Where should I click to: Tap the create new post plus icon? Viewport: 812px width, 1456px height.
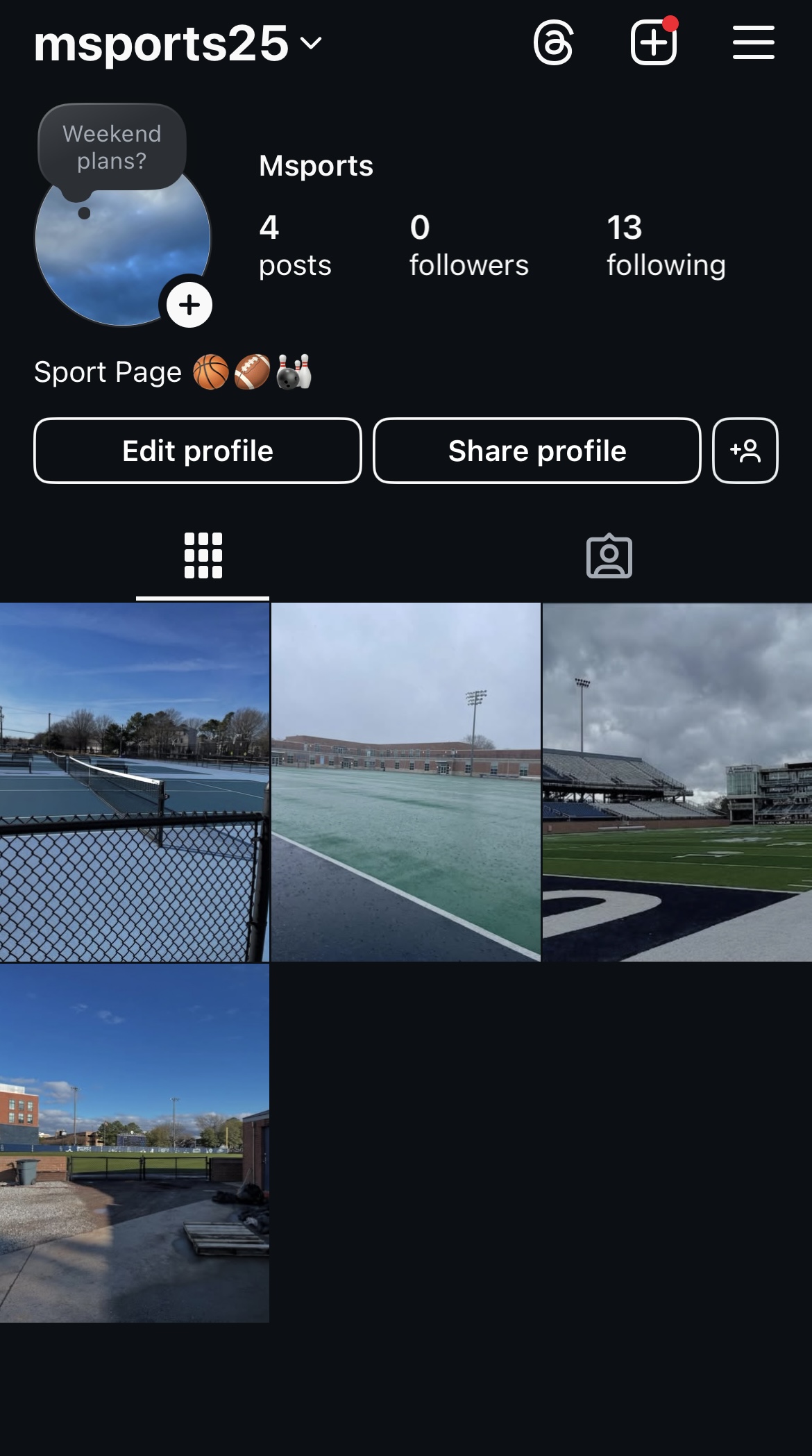coord(654,42)
